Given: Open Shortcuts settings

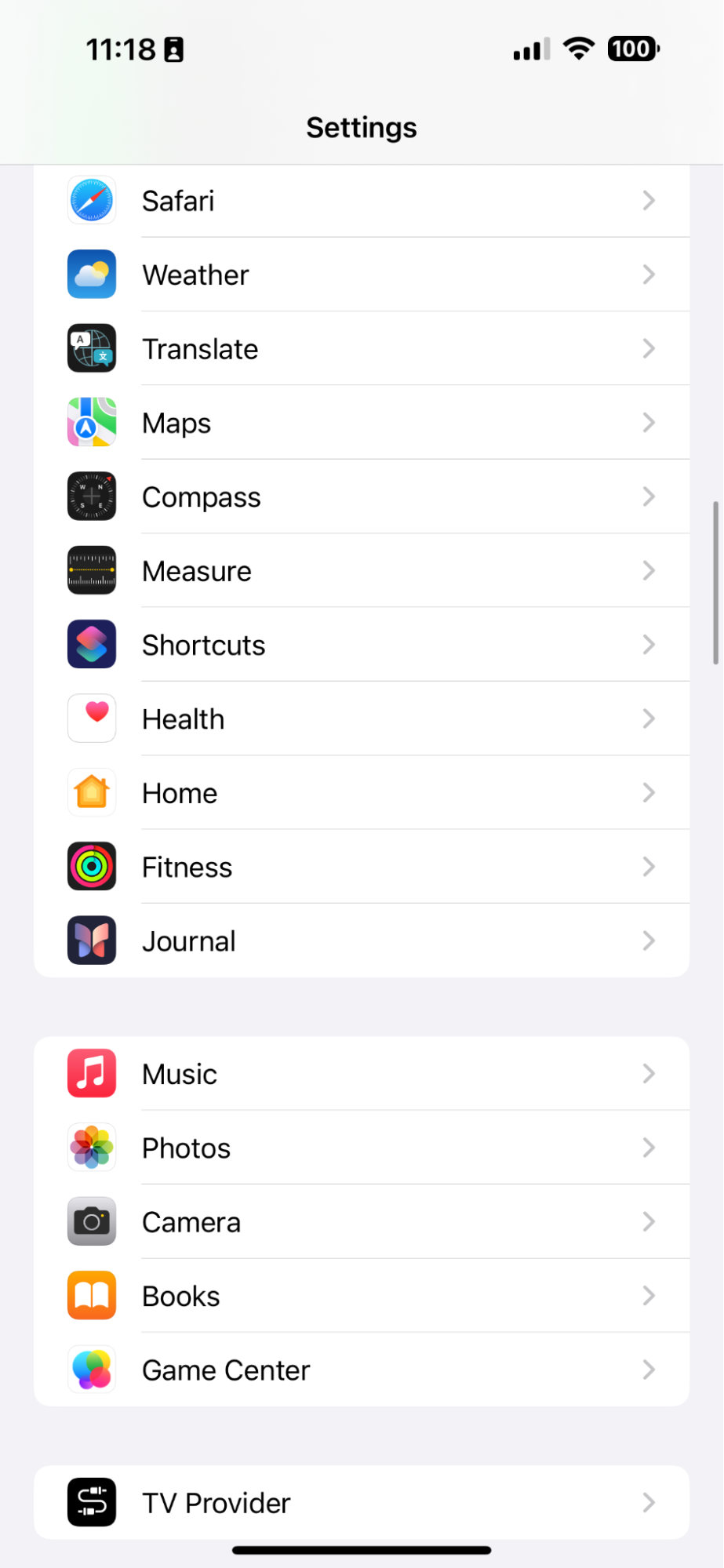Looking at the screenshot, I should (361, 645).
